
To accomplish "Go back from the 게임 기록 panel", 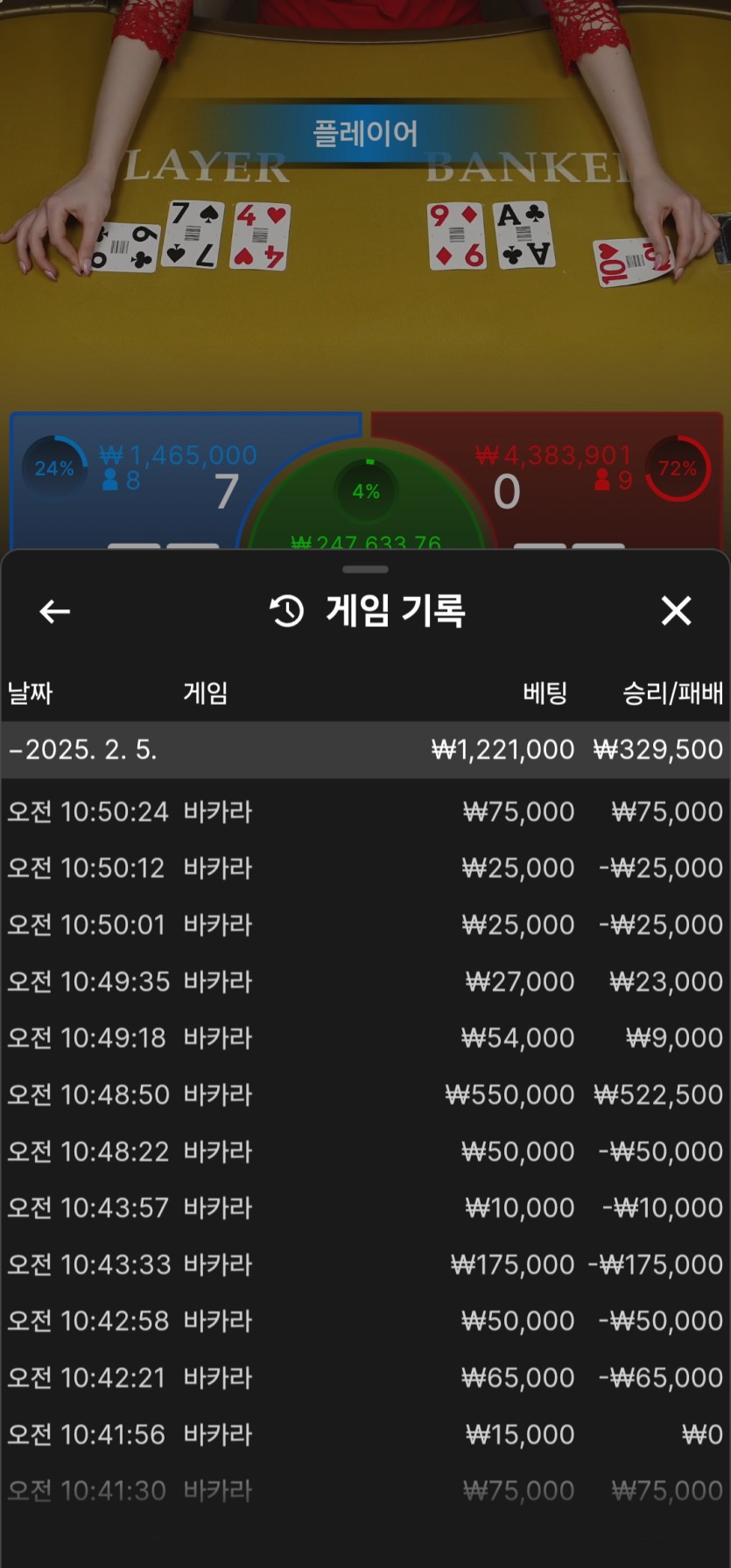I will click(55, 611).
